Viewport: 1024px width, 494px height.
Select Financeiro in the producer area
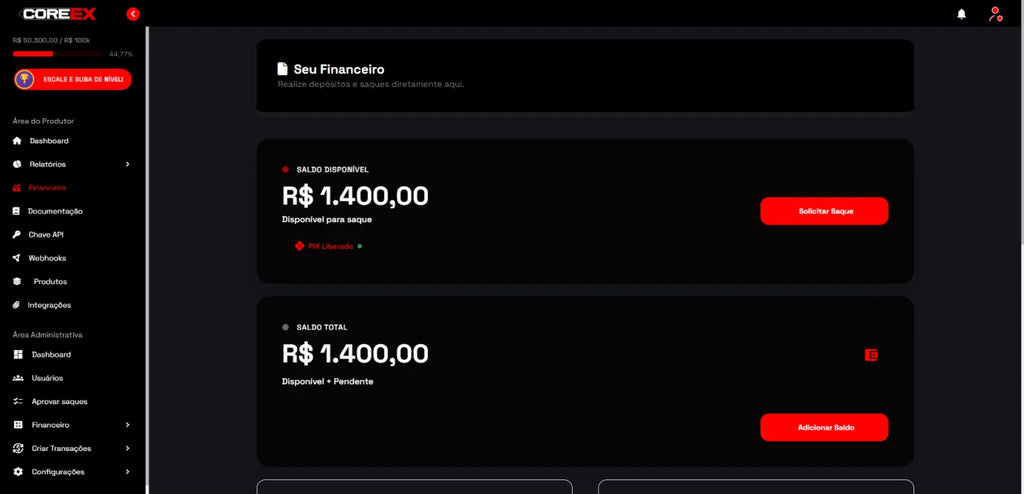point(47,188)
